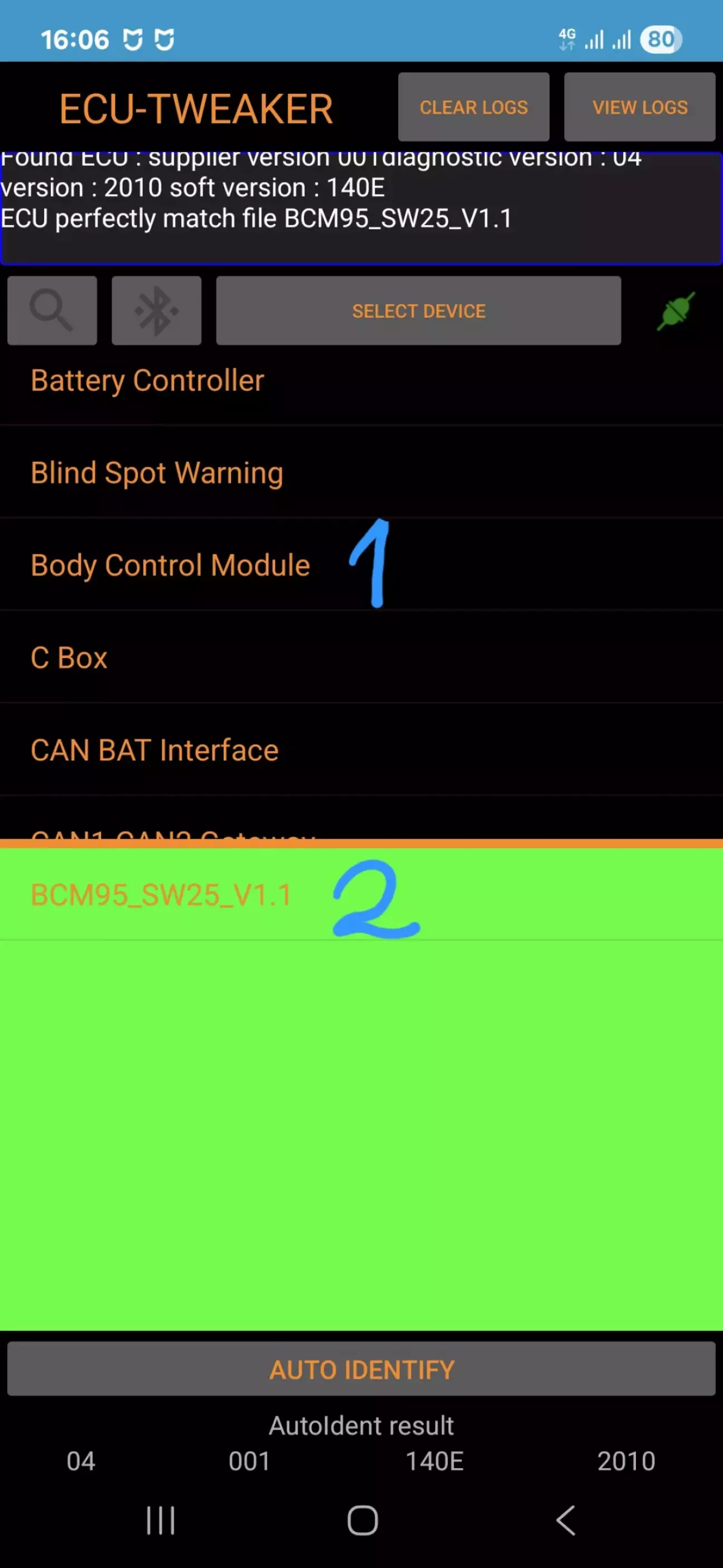
Task: Open the recent apps view
Action: click(x=161, y=1521)
